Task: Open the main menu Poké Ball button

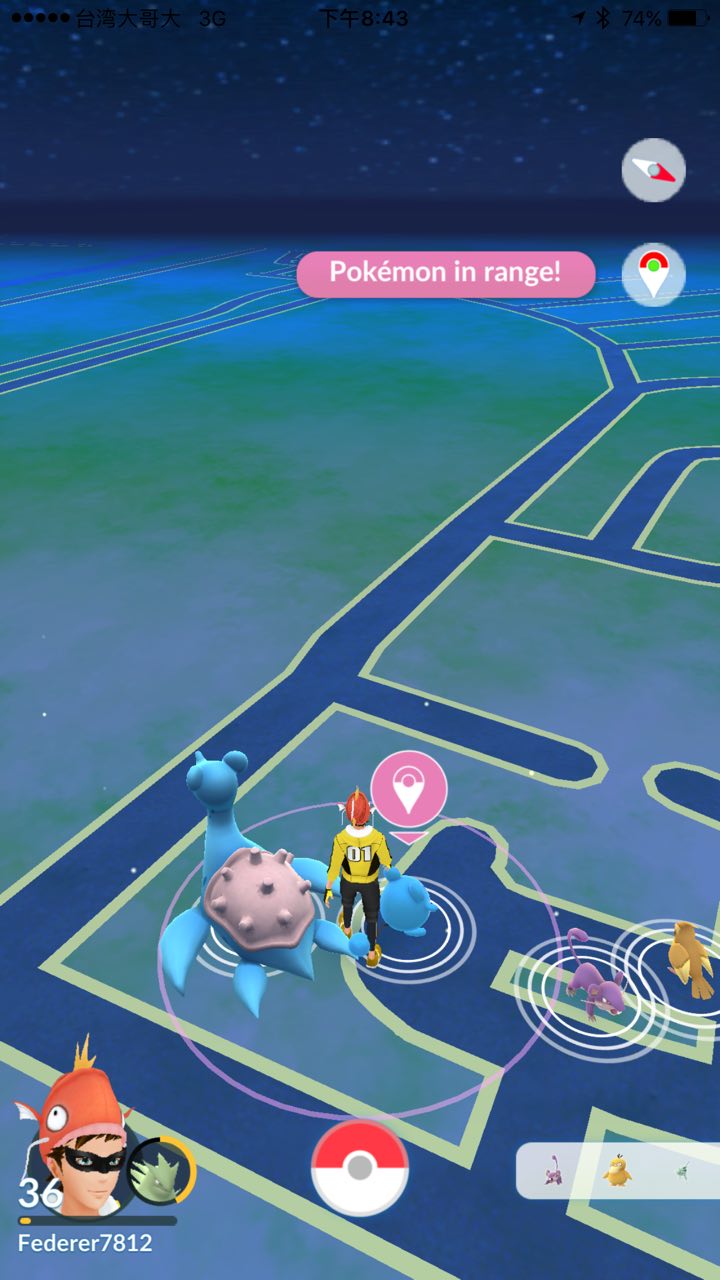Action: click(360, 1166)
